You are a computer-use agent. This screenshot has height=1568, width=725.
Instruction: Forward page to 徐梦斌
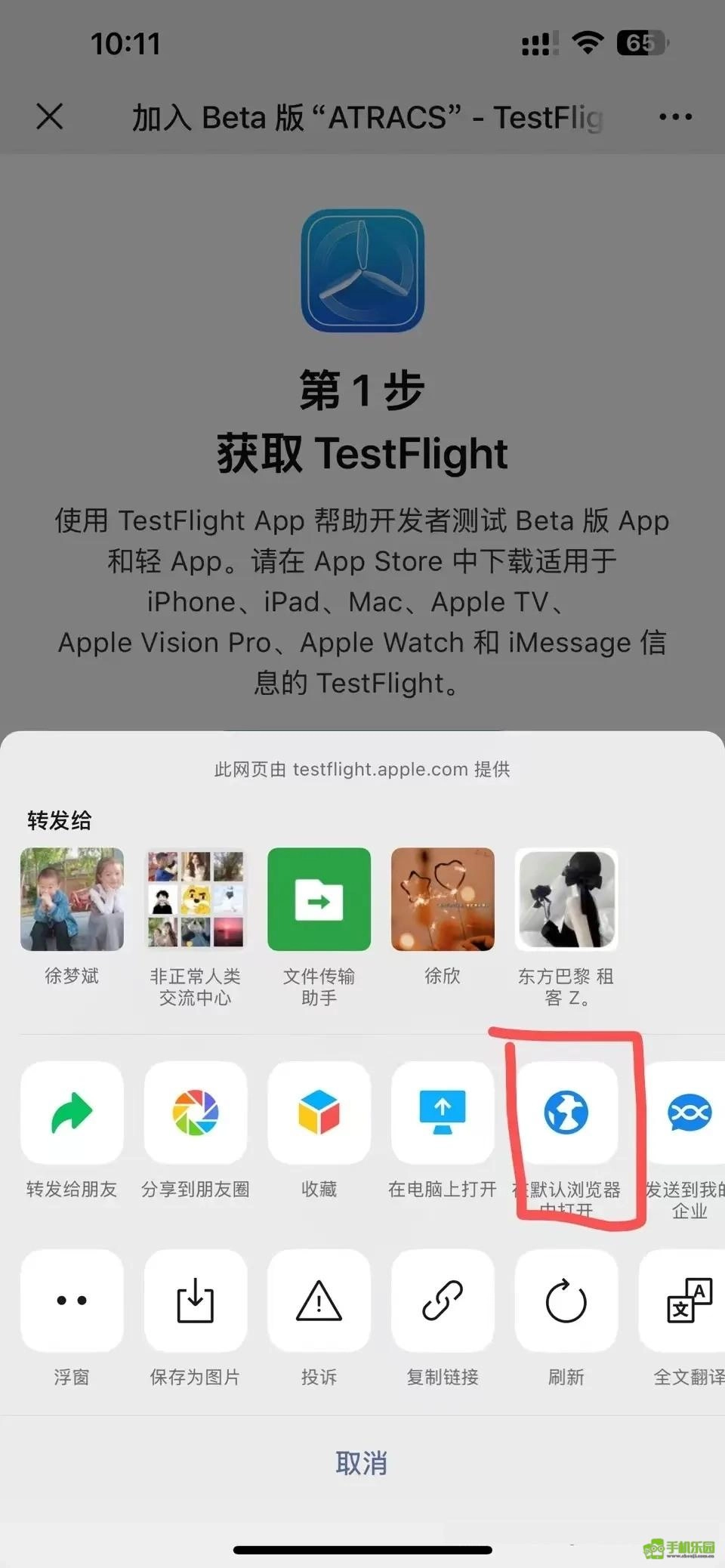72,900
